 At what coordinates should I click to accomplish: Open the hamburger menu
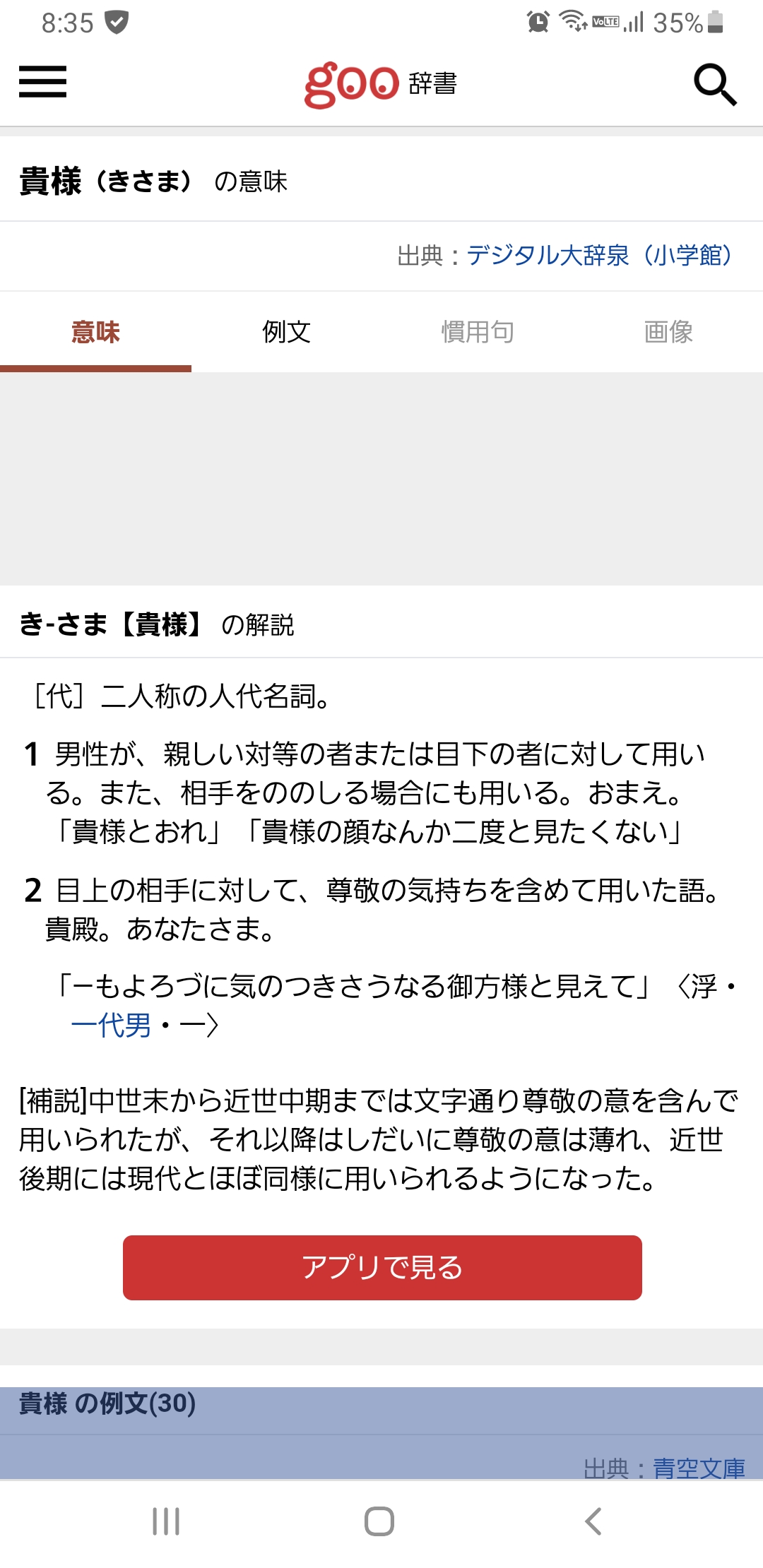tap(42, 82)
